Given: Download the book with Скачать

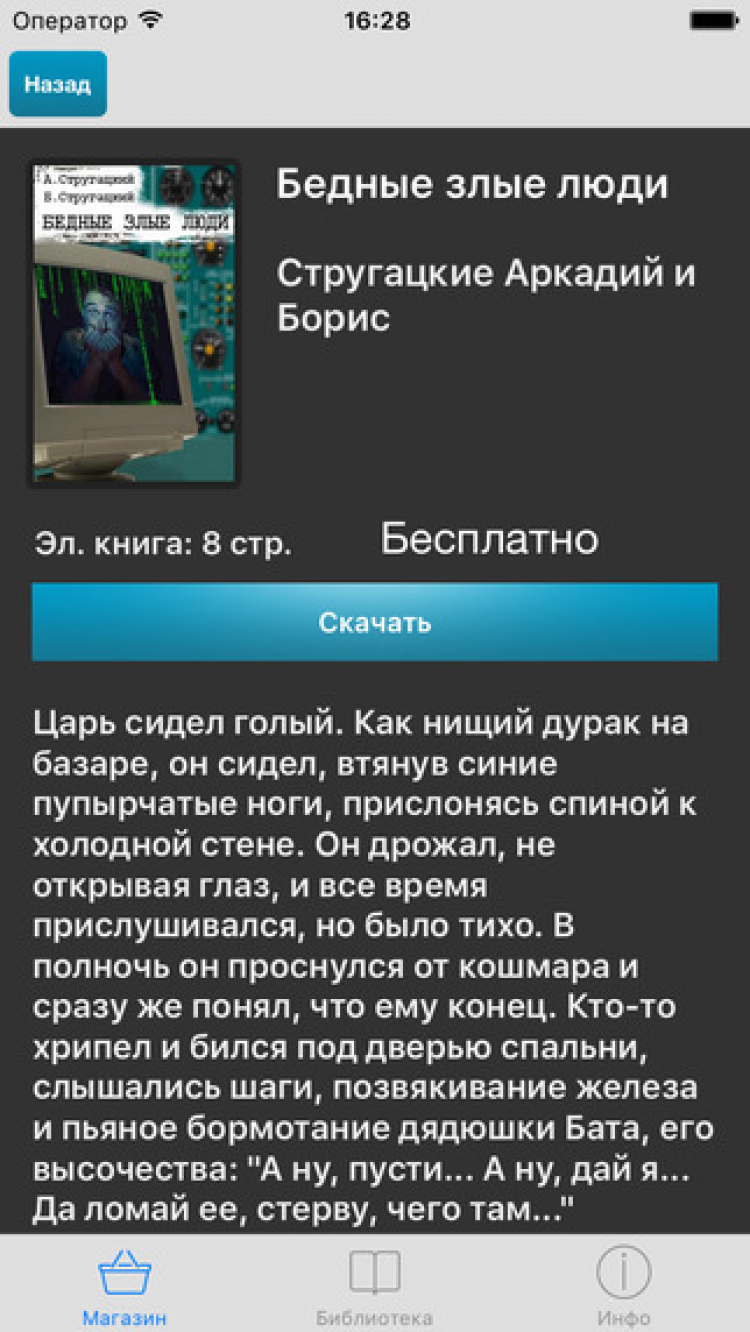Looking at the screenshot, I should point(374,622).
